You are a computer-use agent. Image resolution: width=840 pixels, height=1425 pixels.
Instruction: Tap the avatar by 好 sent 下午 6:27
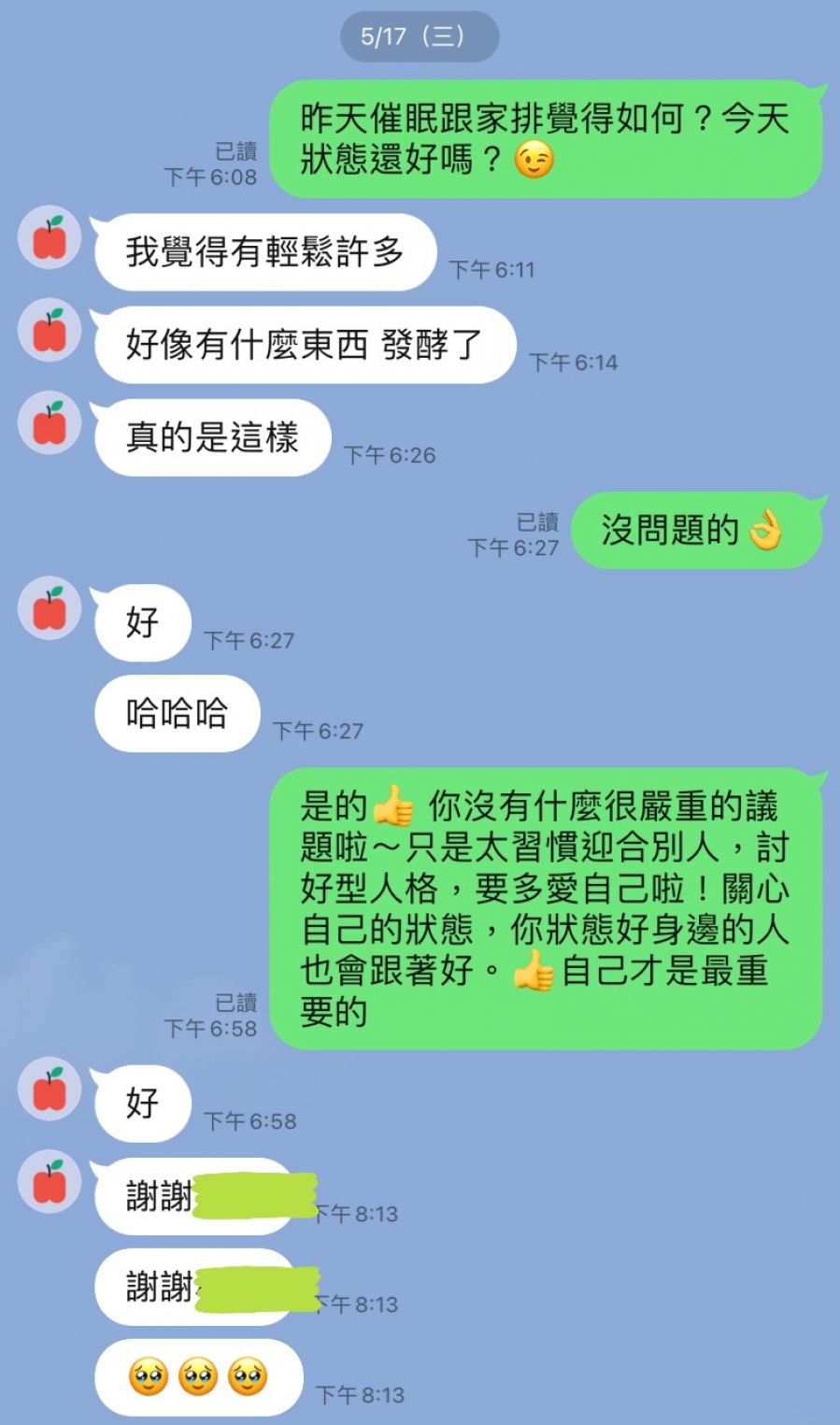(50, 608)
